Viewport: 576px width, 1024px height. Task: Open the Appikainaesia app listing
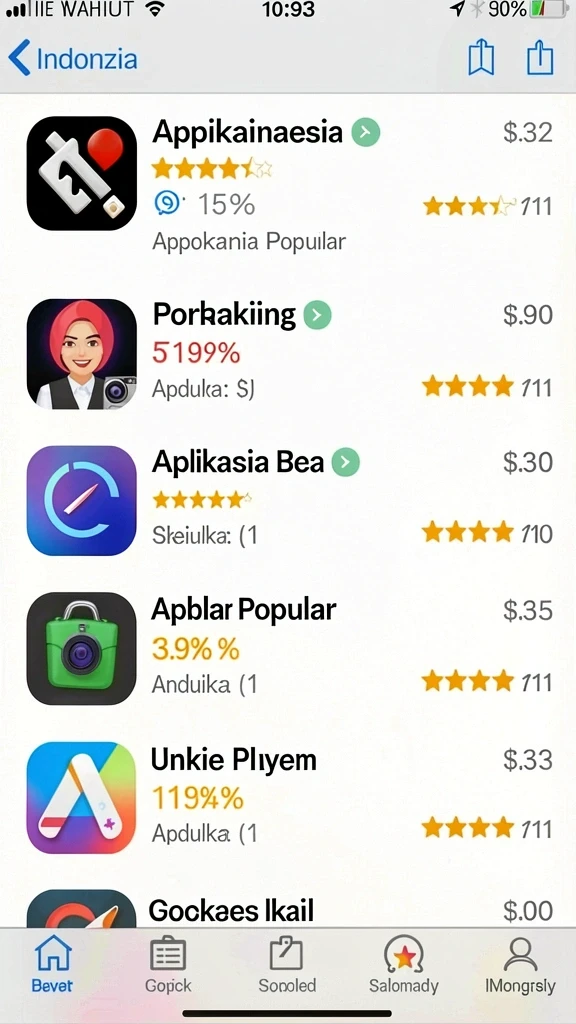pyautogui.click(x=288, y=184)
